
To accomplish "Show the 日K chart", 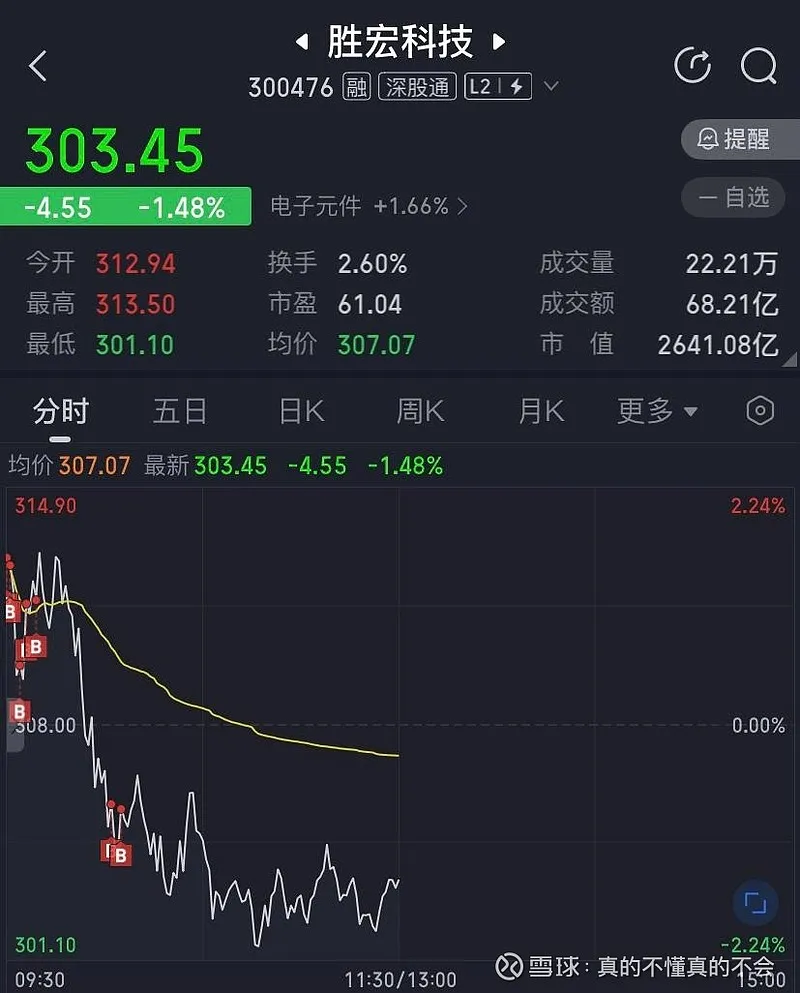I will point(301,411).
